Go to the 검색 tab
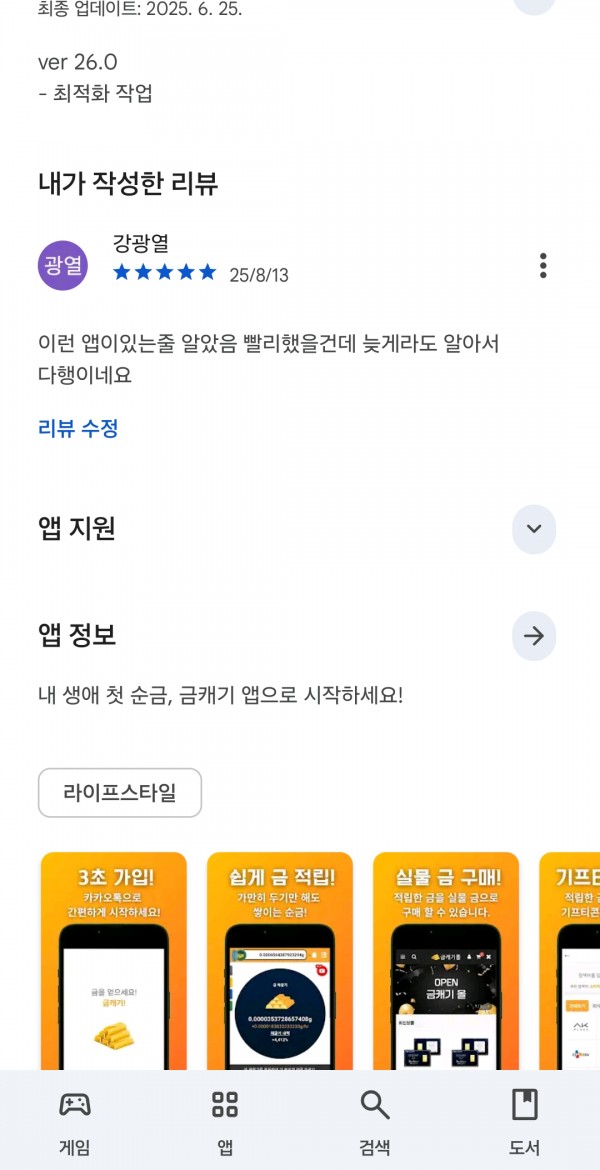The width and height of the screenshot is (600, 1170). coord(375,1121)
